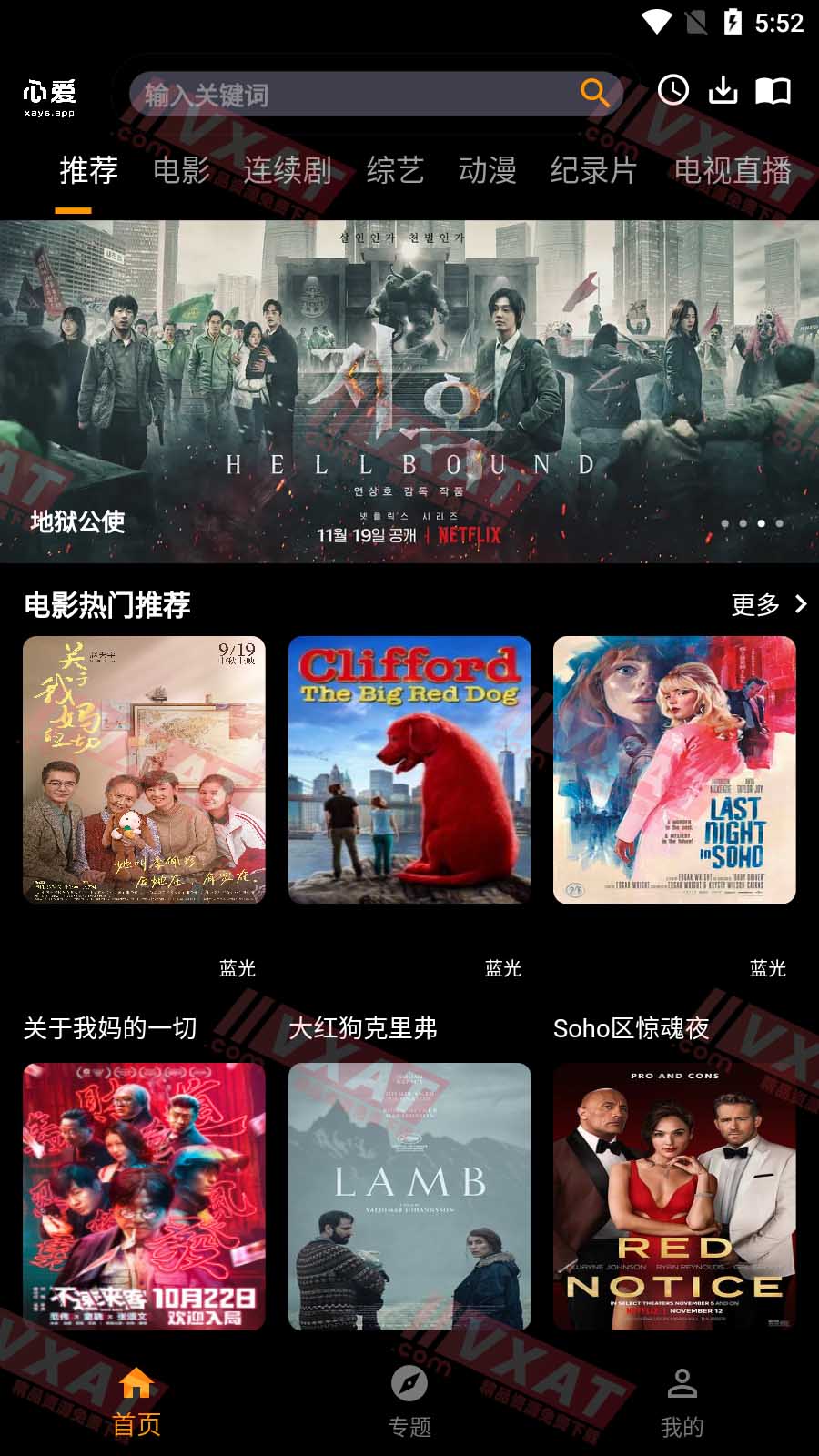Switch to the 连续剧 tab

288,170
